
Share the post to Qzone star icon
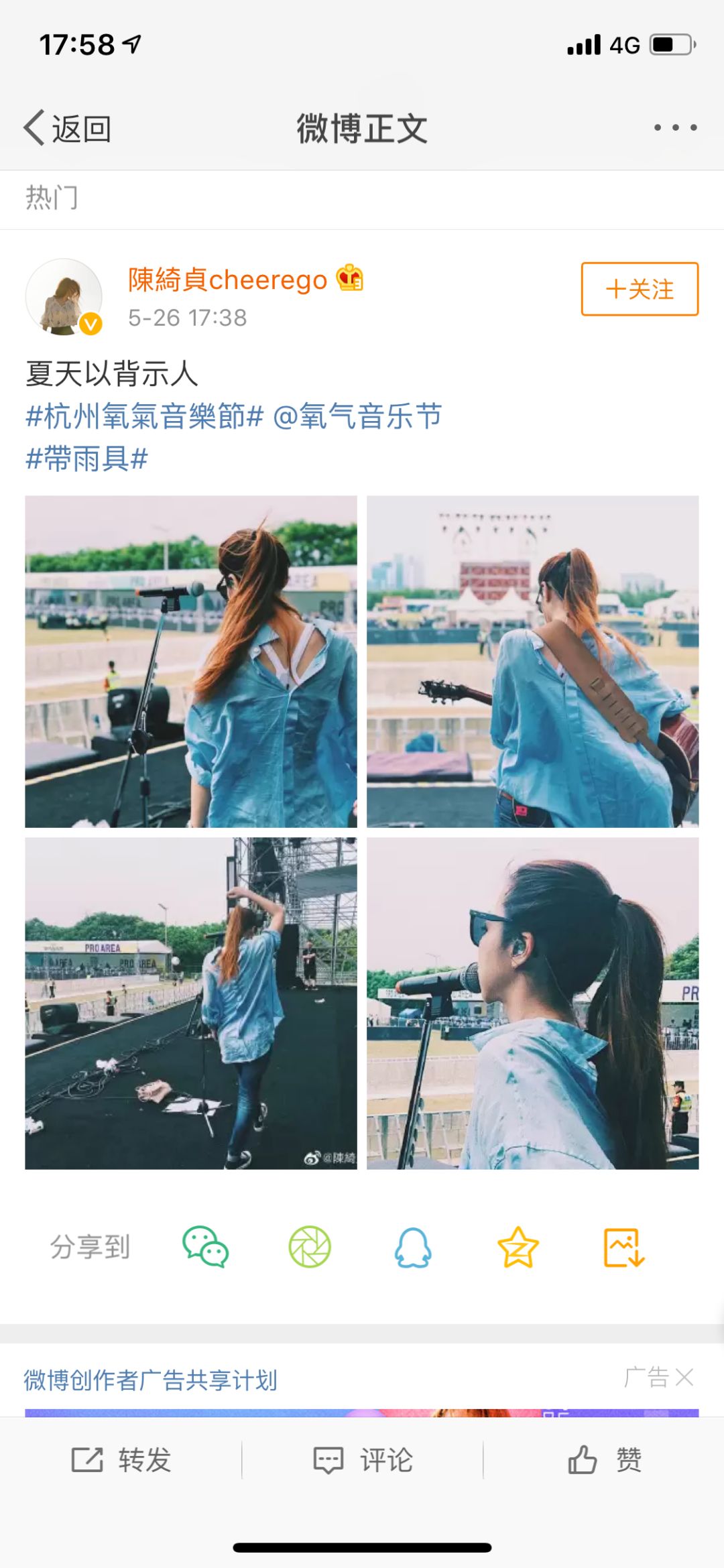[518, 1247]
